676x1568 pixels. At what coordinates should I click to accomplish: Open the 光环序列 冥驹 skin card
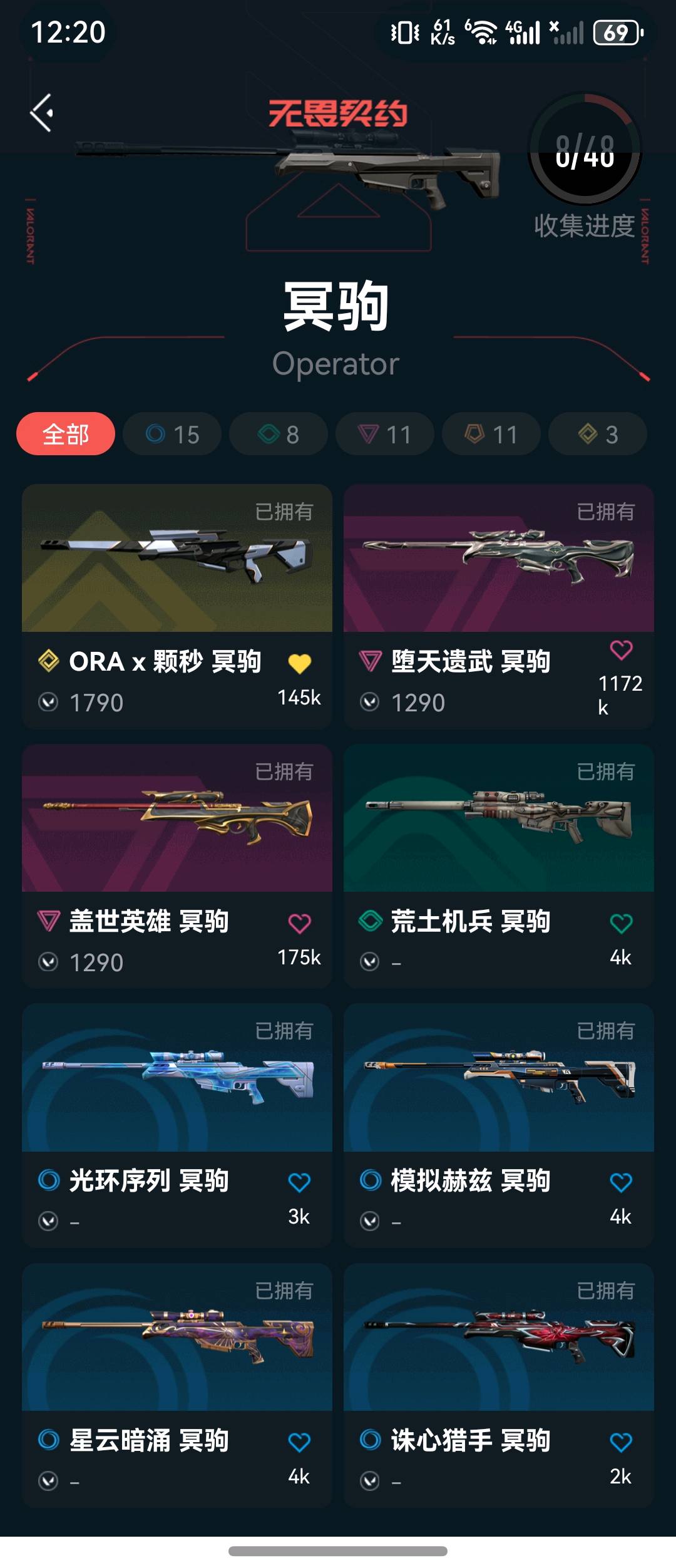[177, 1078]
